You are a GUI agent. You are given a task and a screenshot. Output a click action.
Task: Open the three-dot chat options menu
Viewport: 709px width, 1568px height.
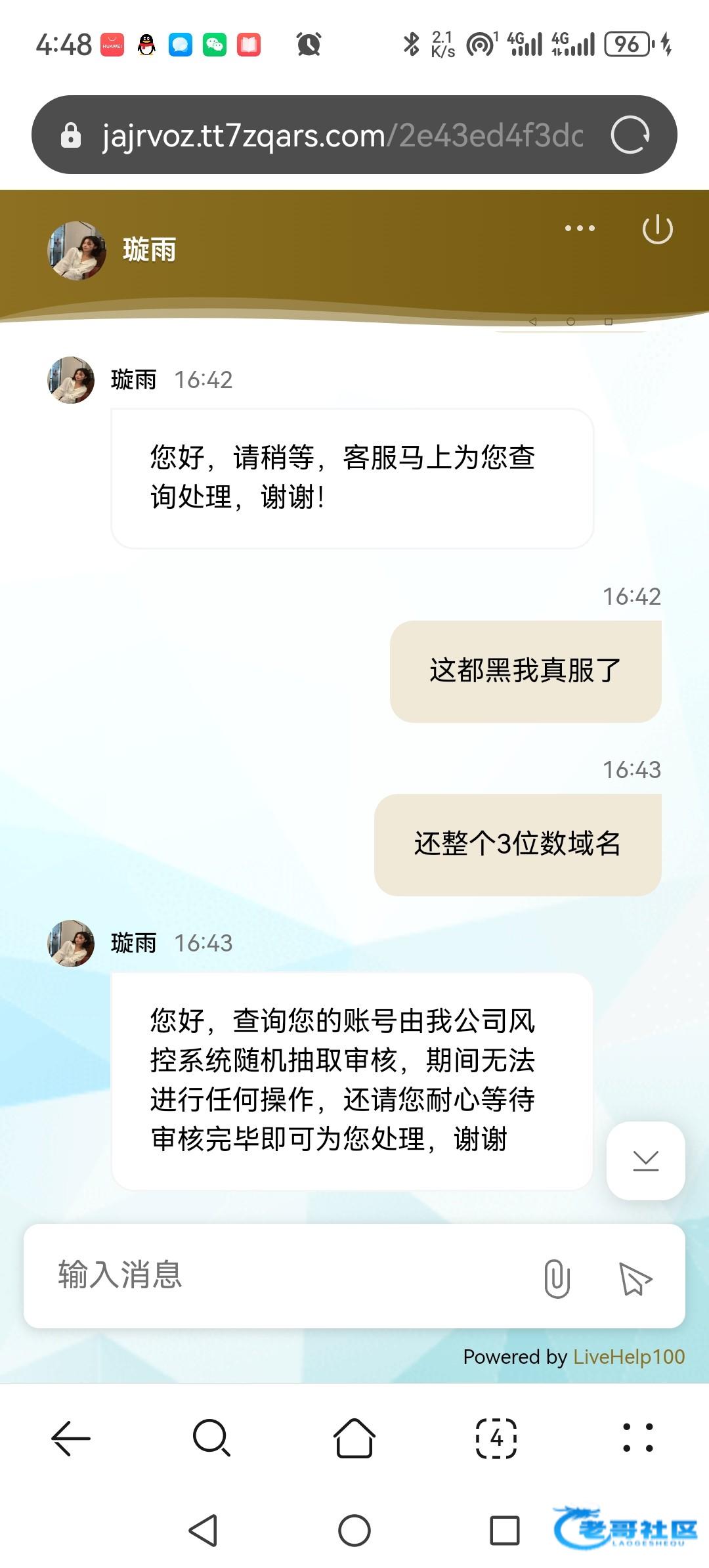tap(580, 229)
